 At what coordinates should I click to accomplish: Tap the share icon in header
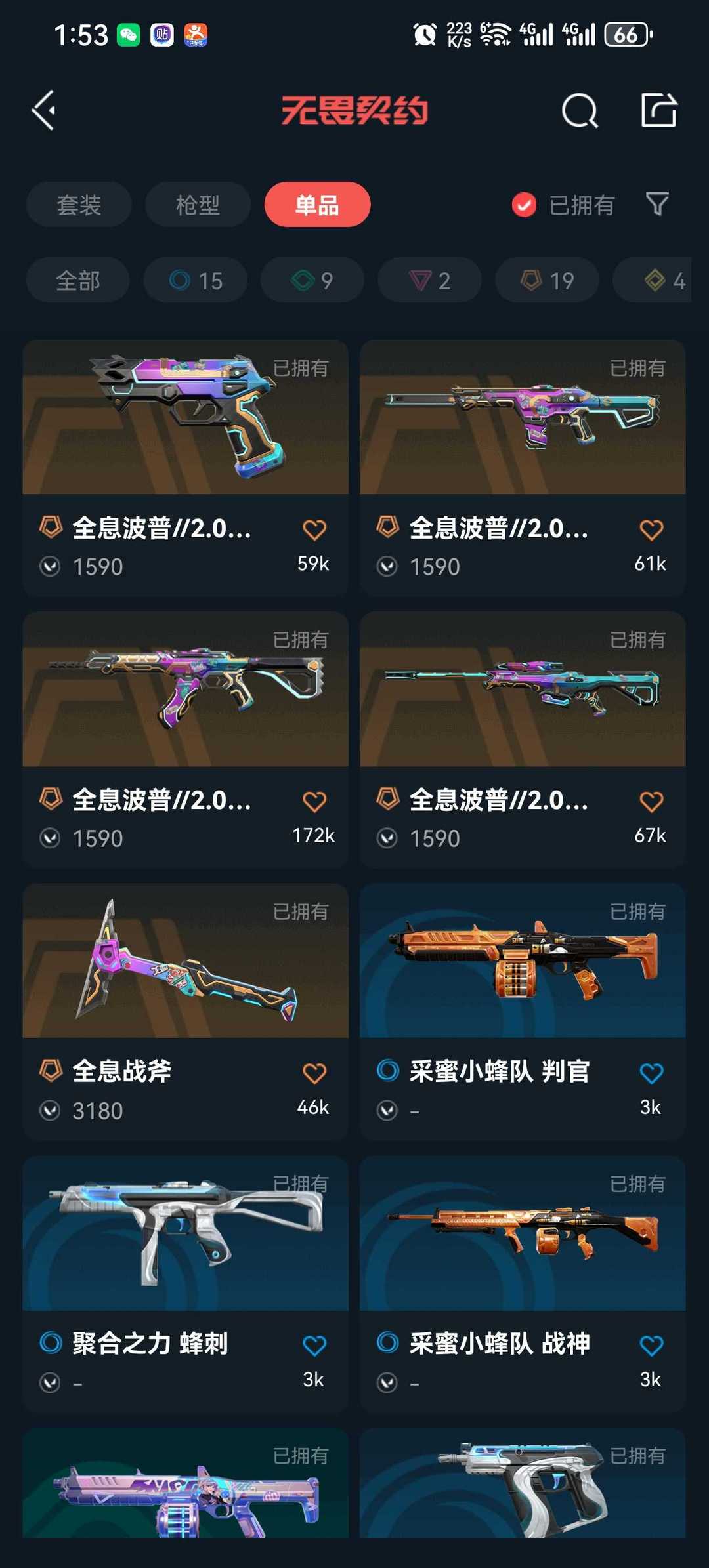click(x=658, y=110)
